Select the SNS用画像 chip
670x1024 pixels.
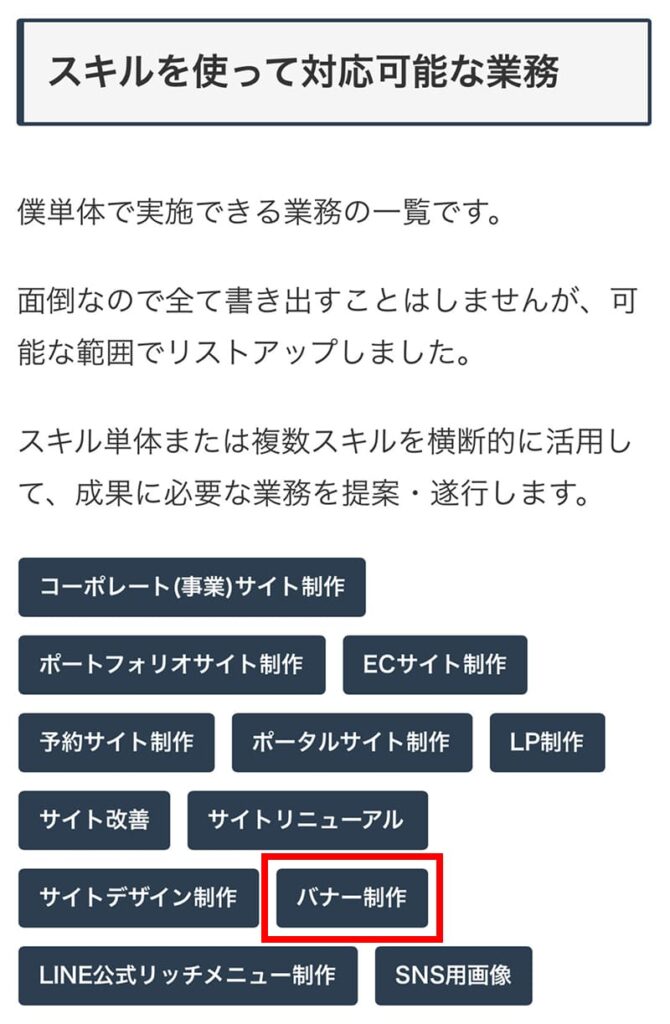453,975
